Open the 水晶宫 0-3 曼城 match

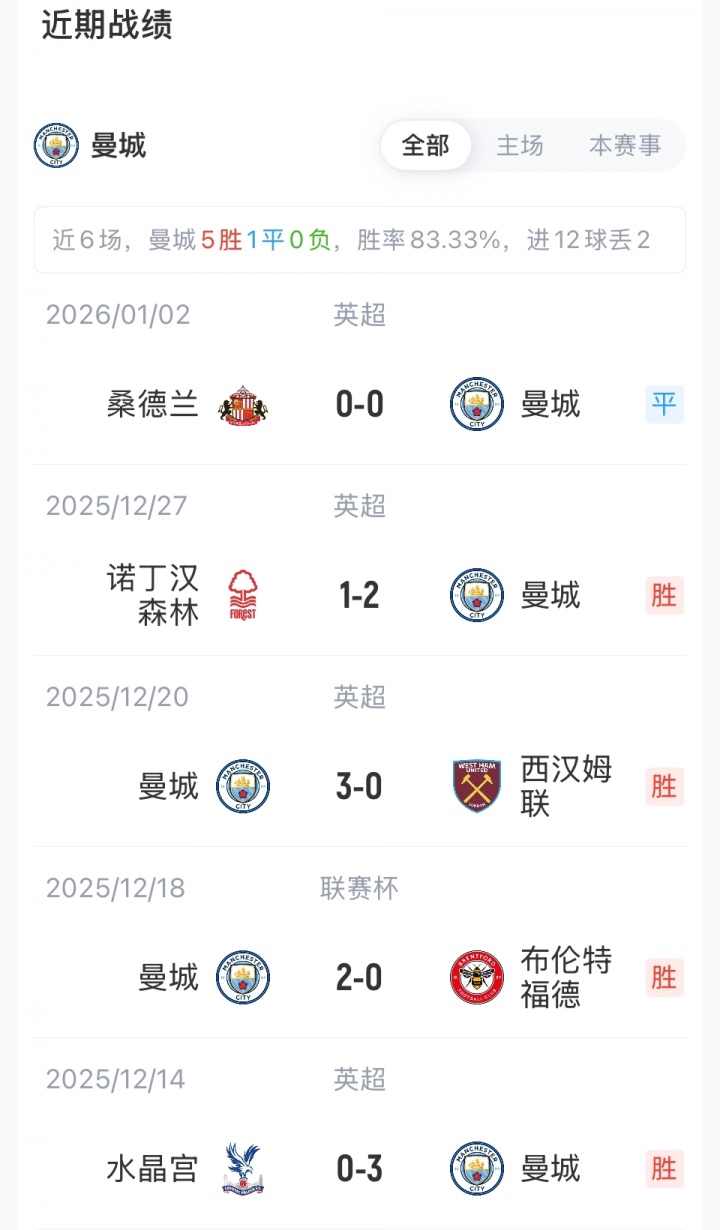point(360,1169)
